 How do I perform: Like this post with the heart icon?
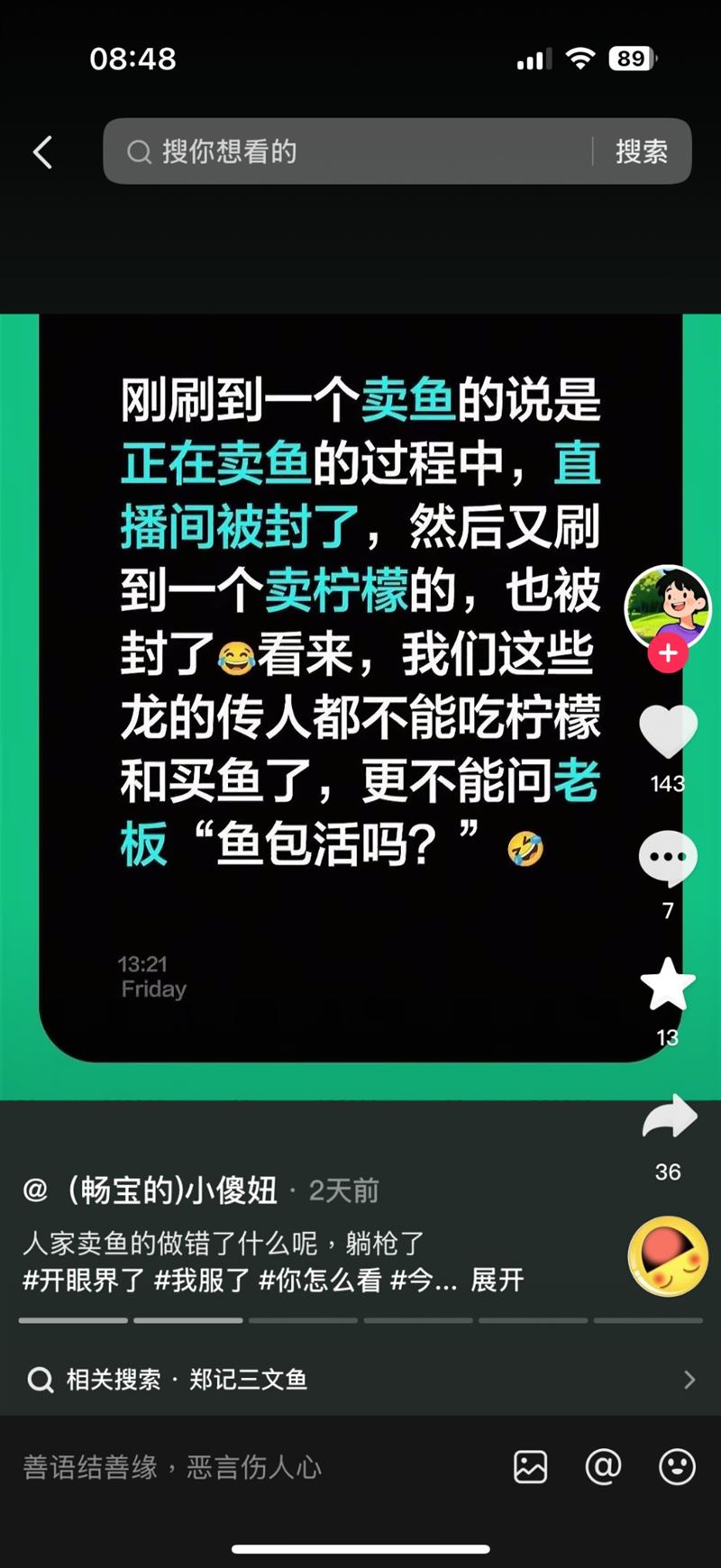point(668,732)
